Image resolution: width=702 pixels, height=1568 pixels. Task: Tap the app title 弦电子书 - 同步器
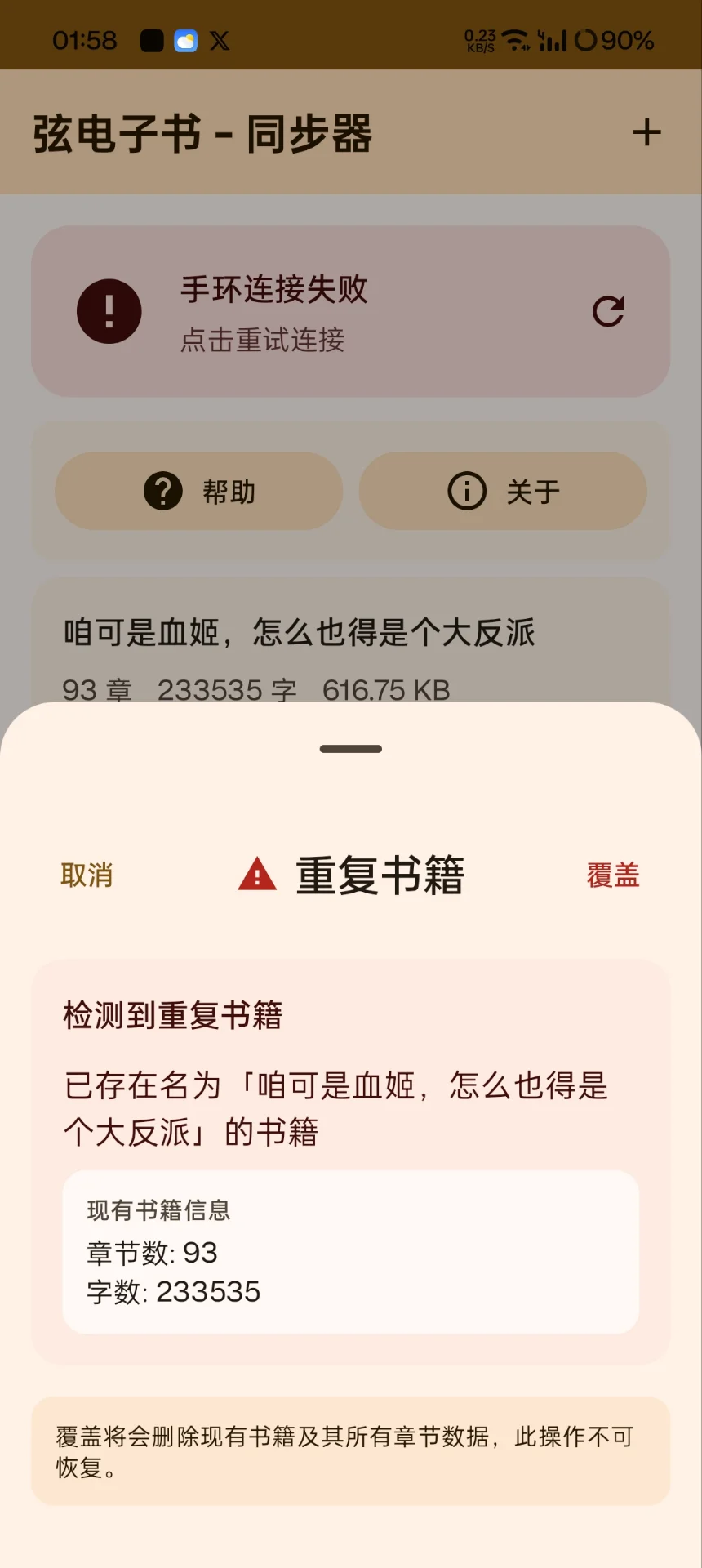(202, 133)
